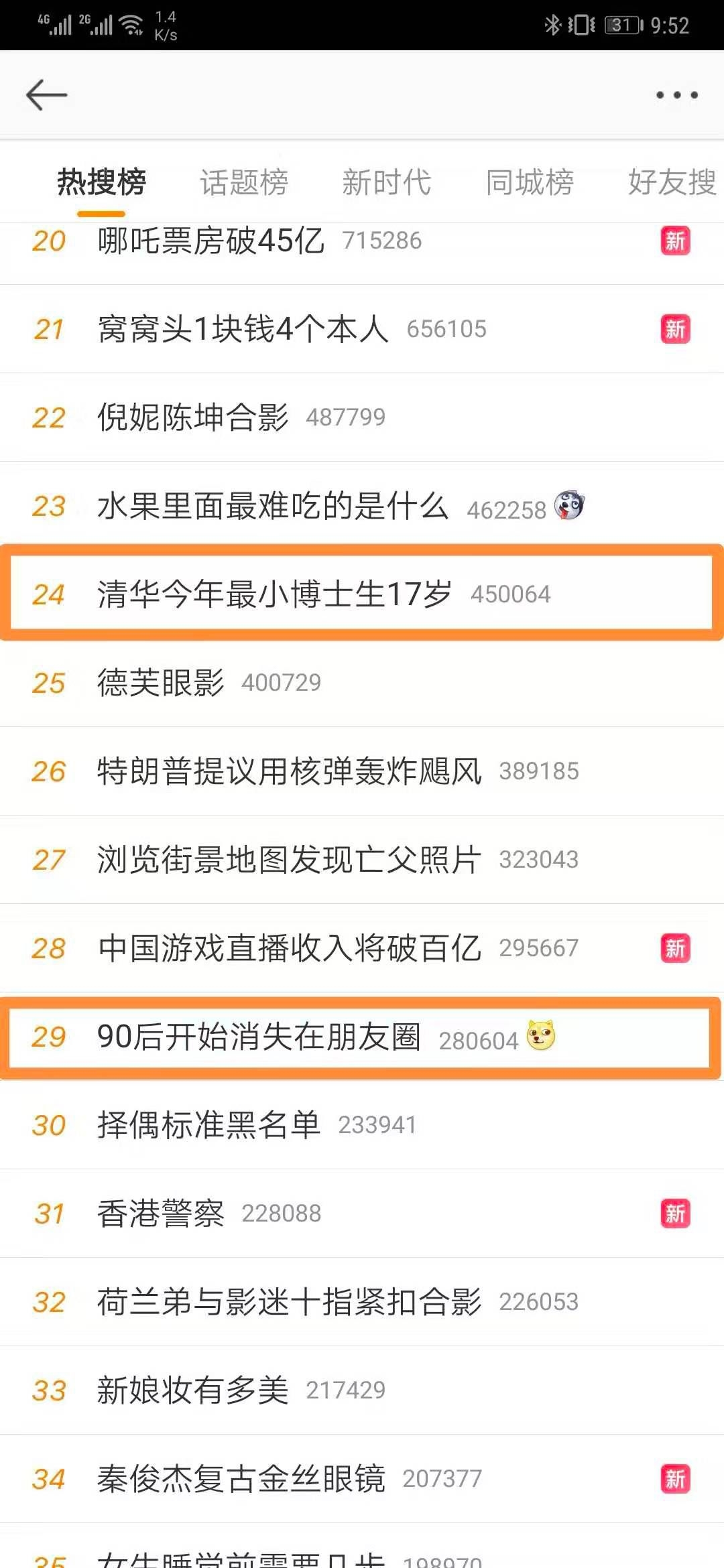Open topic 90后开始消失在朋友圈

[259, 1037]
